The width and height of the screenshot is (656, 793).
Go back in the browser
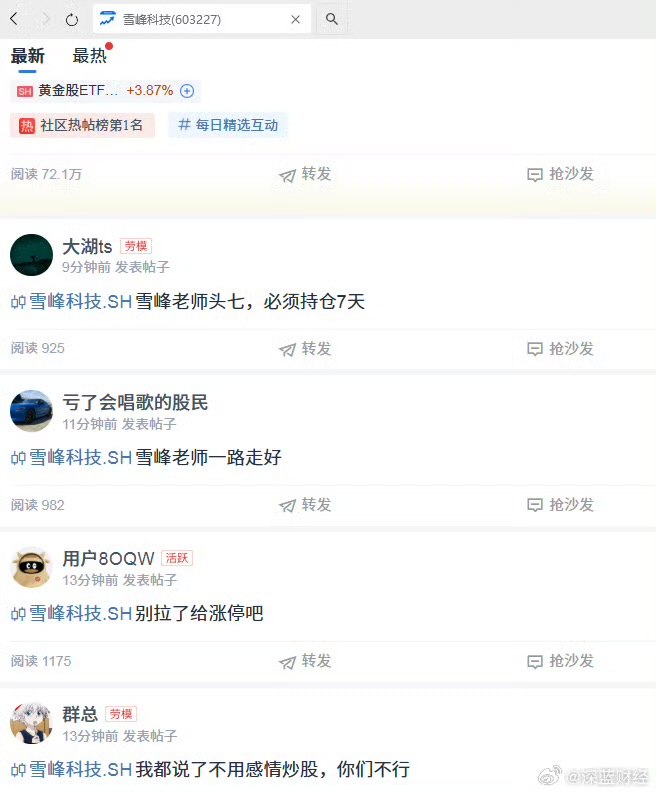pos(14,19)
